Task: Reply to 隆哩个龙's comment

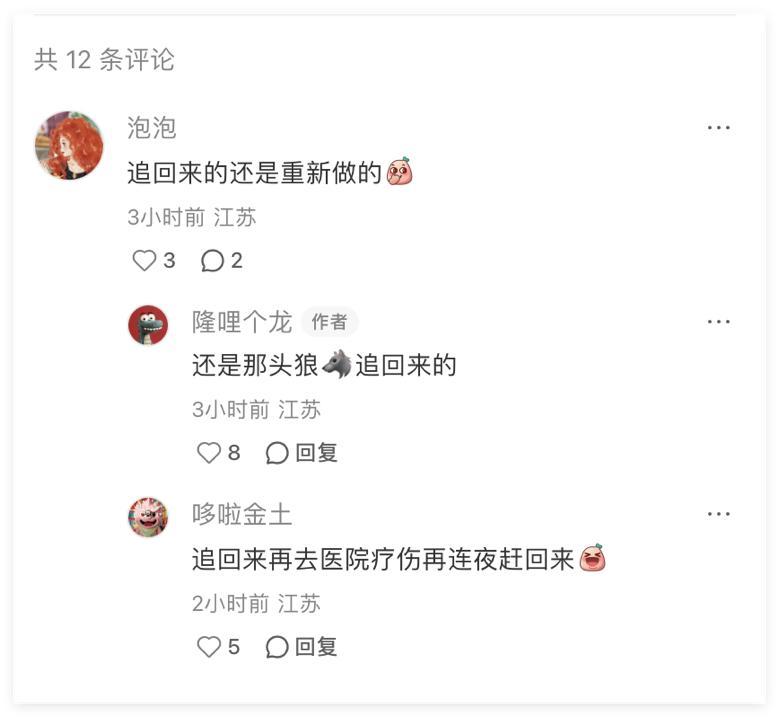Action: (302, 453)
